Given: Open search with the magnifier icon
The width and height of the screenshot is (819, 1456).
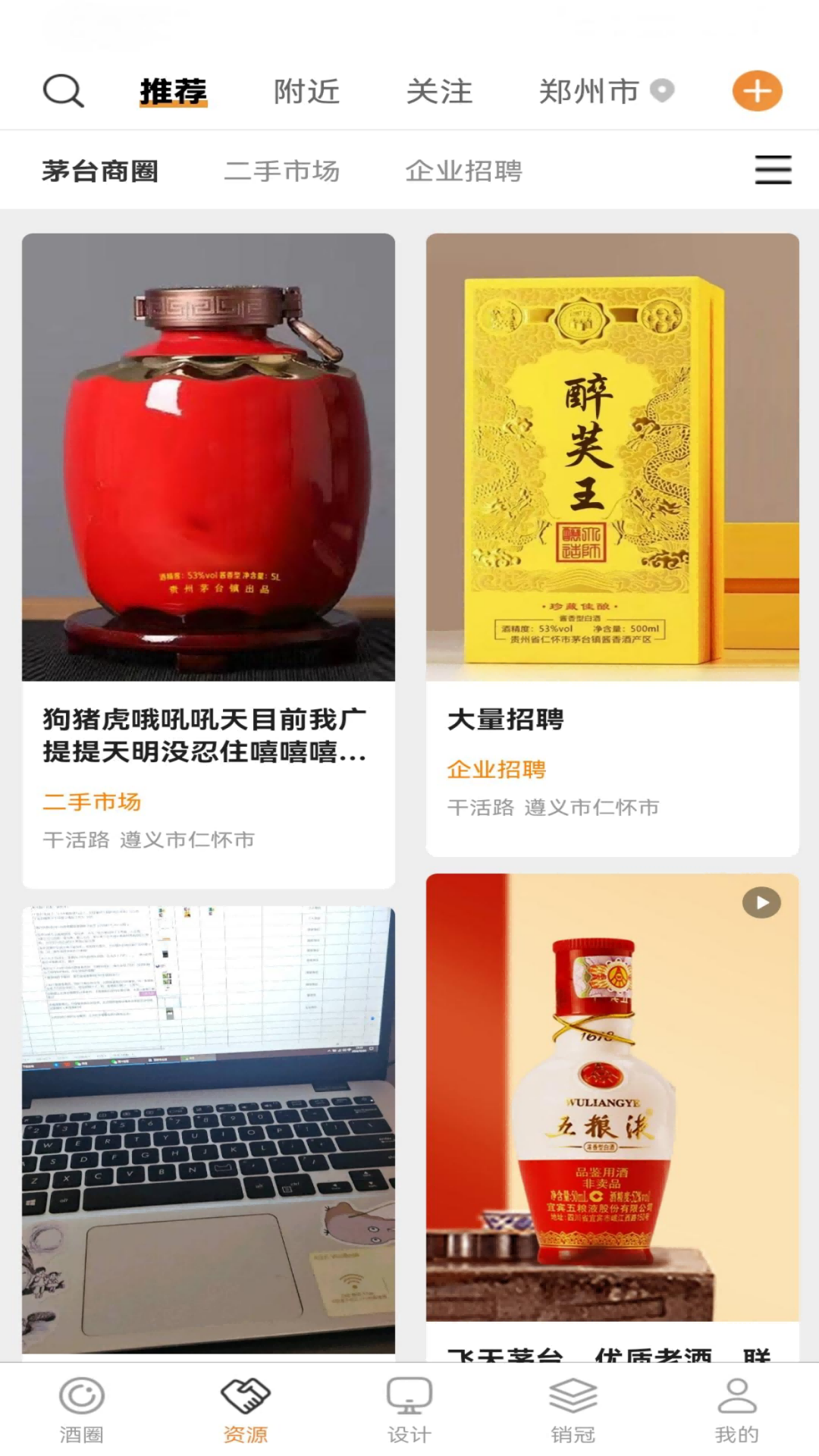Looking at the screenshot, I should (x=64, y=89).
